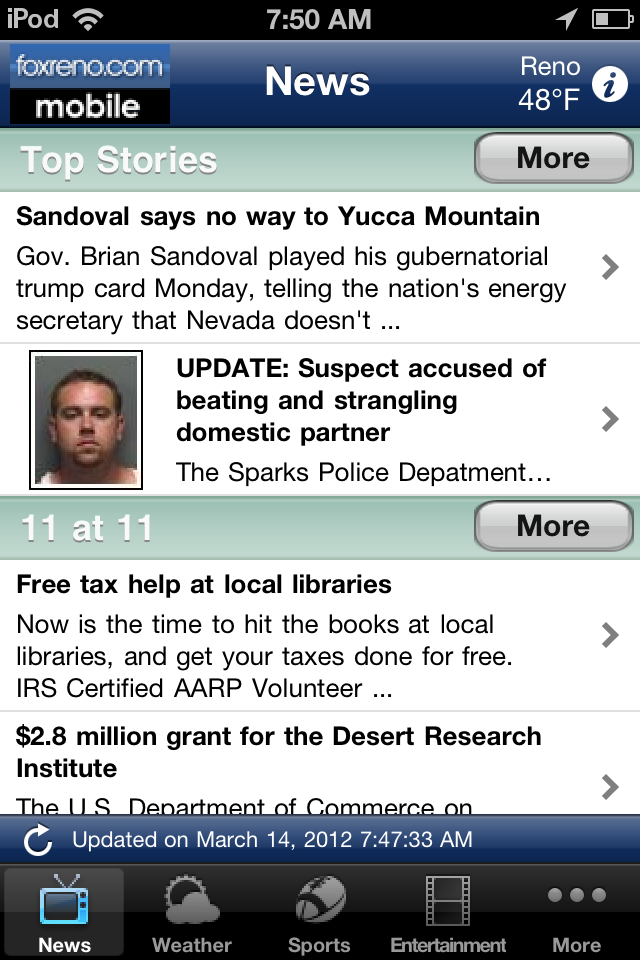Go to the Sports tab
The image size is (640, 960).
[x=319, y=913]
